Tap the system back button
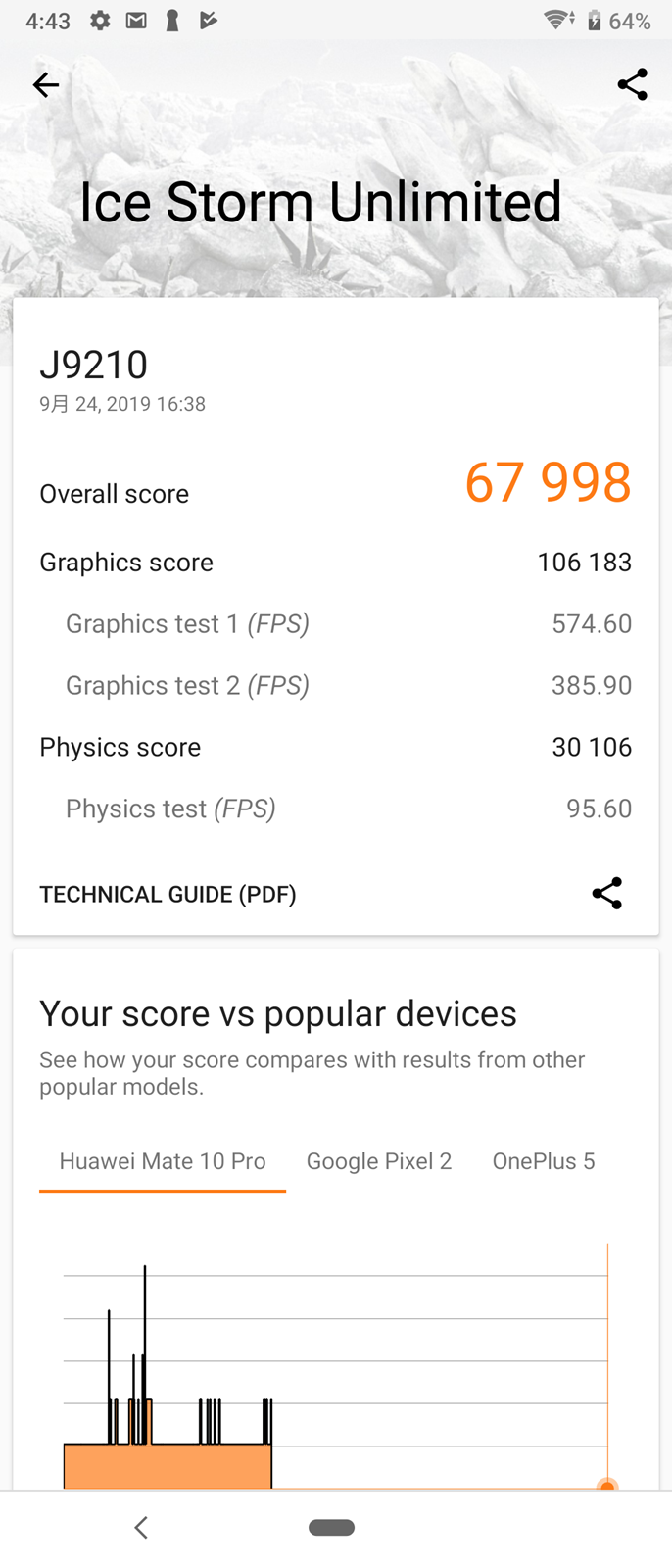Viewport: 672px width, 1568px height. pos(141,1527)
